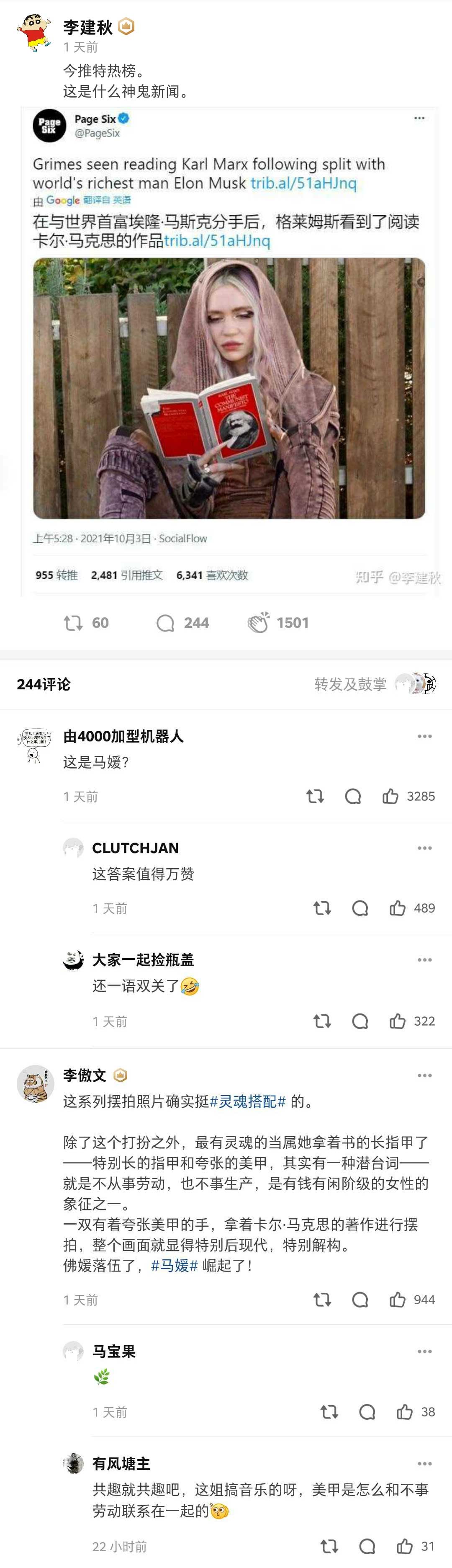Reply to 由4000加型机器人's comment
452x1568 pixels.
[353, 796]
